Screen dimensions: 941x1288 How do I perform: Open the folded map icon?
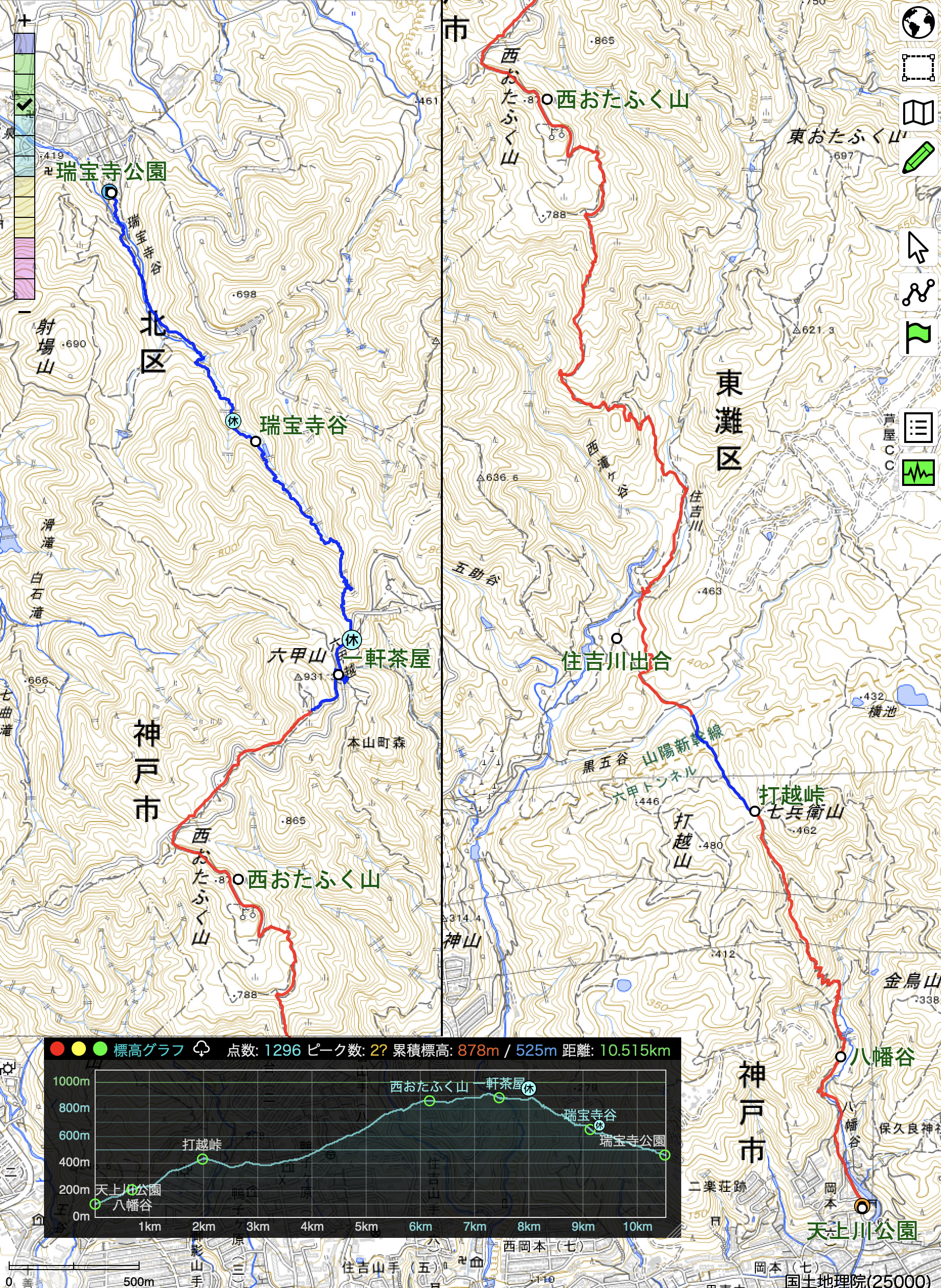coord(917,112)
